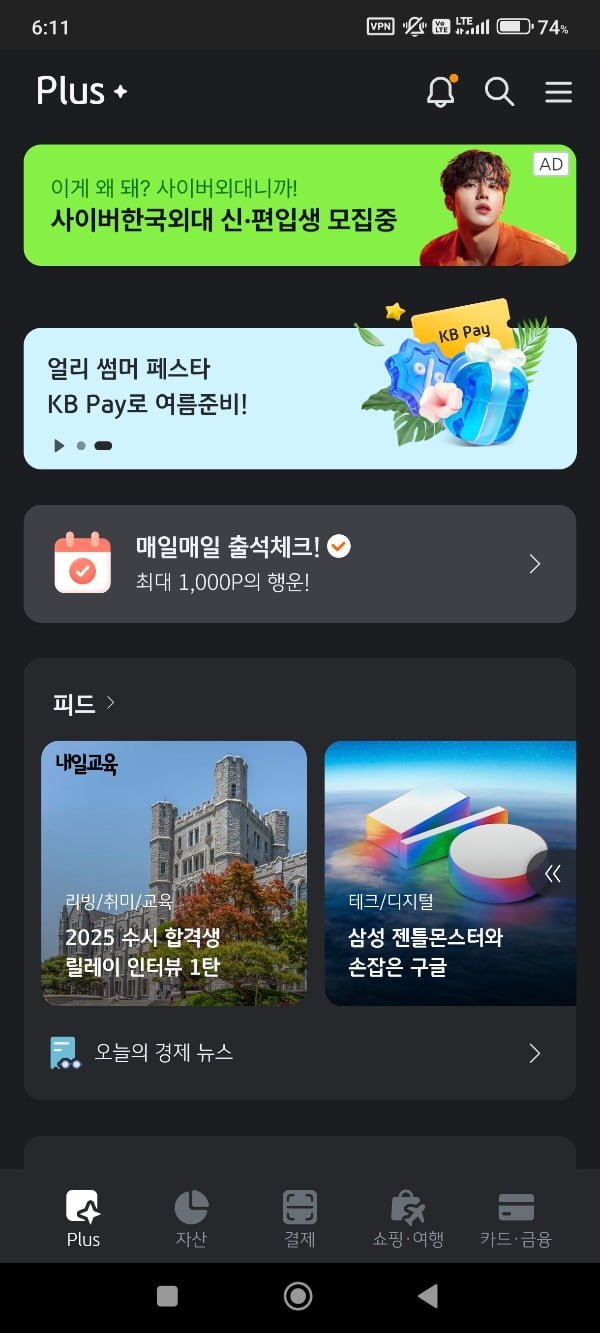Screen dimensions: 600x1333
Task: Open 2025 수시 합격생 릴레이 인터뷰 card
Action: tap(174, 873)
